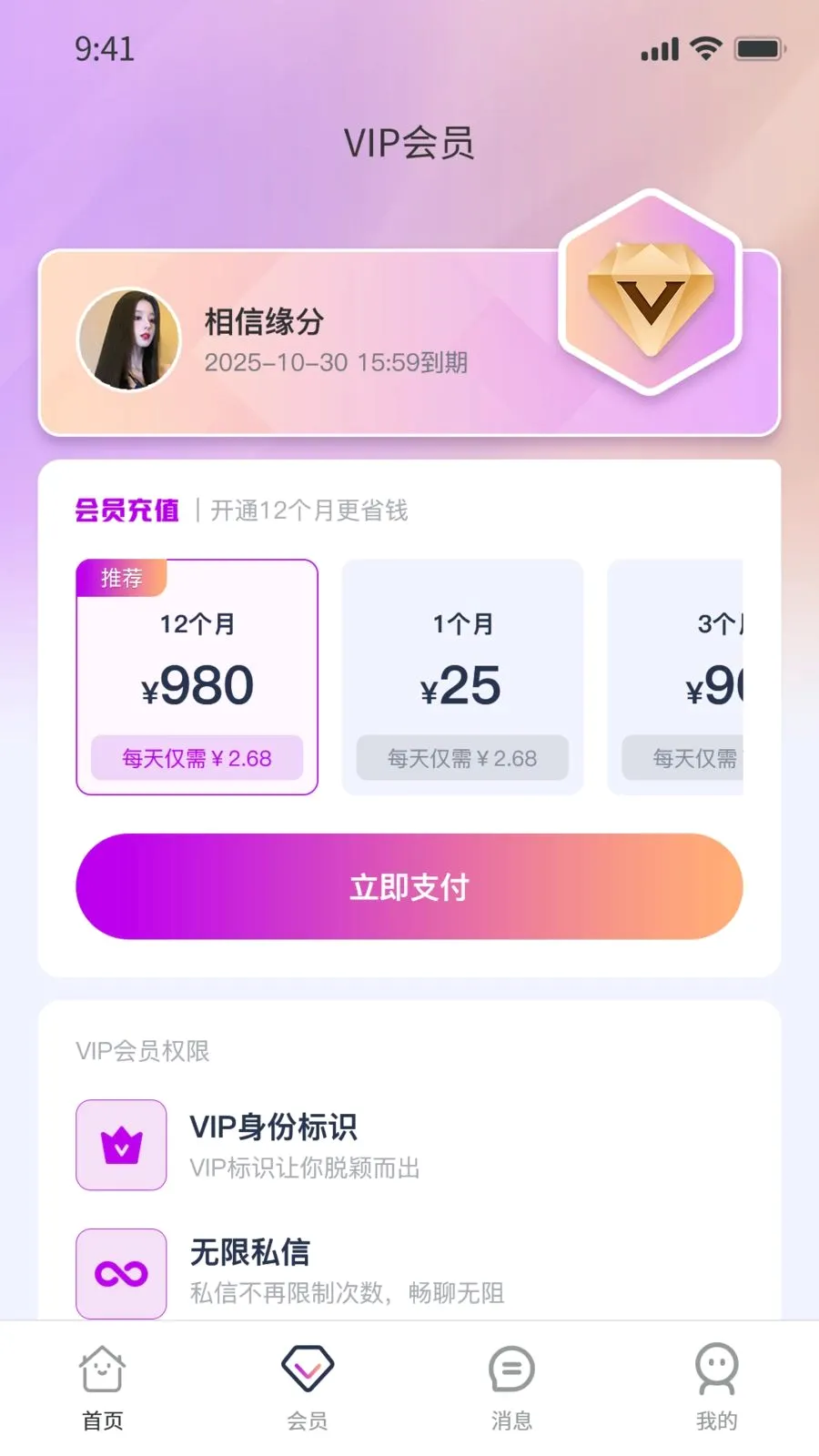Choose the 1个月 ¥25 plan

(x=462, y=677)
